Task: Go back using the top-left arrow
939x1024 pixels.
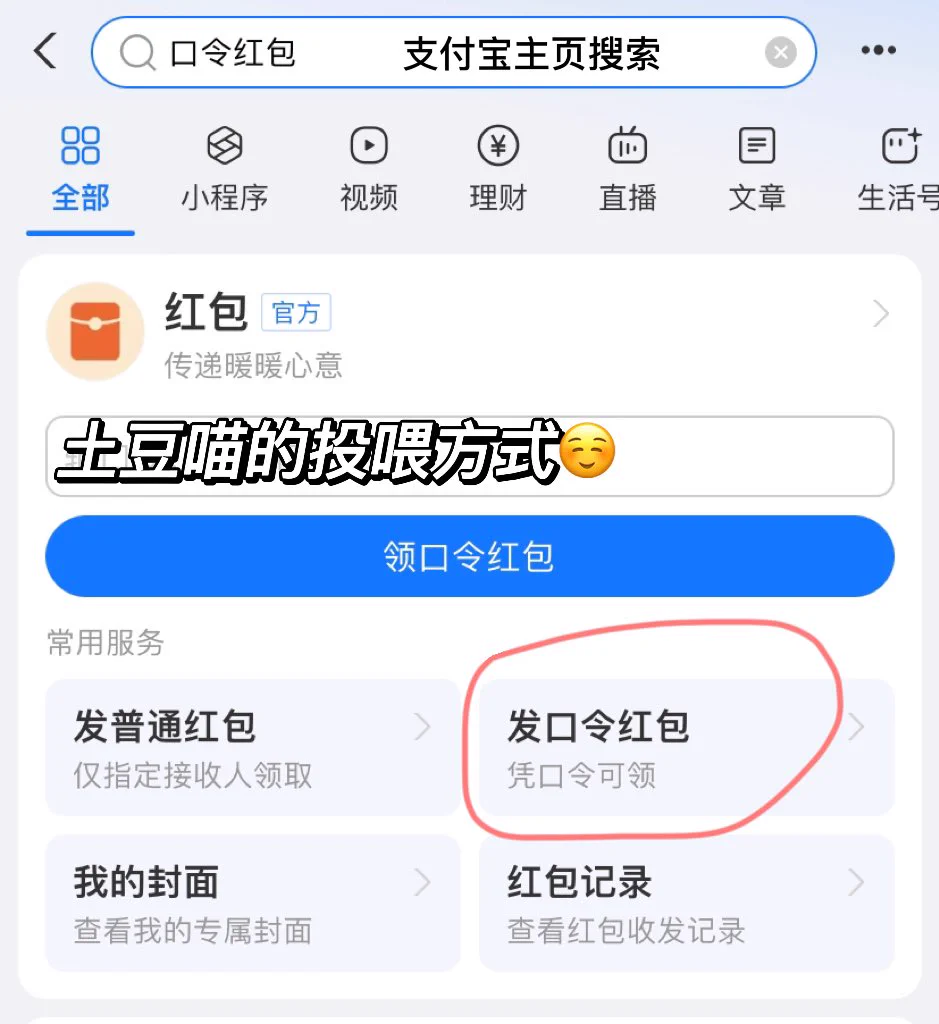Action: [46, 51]
